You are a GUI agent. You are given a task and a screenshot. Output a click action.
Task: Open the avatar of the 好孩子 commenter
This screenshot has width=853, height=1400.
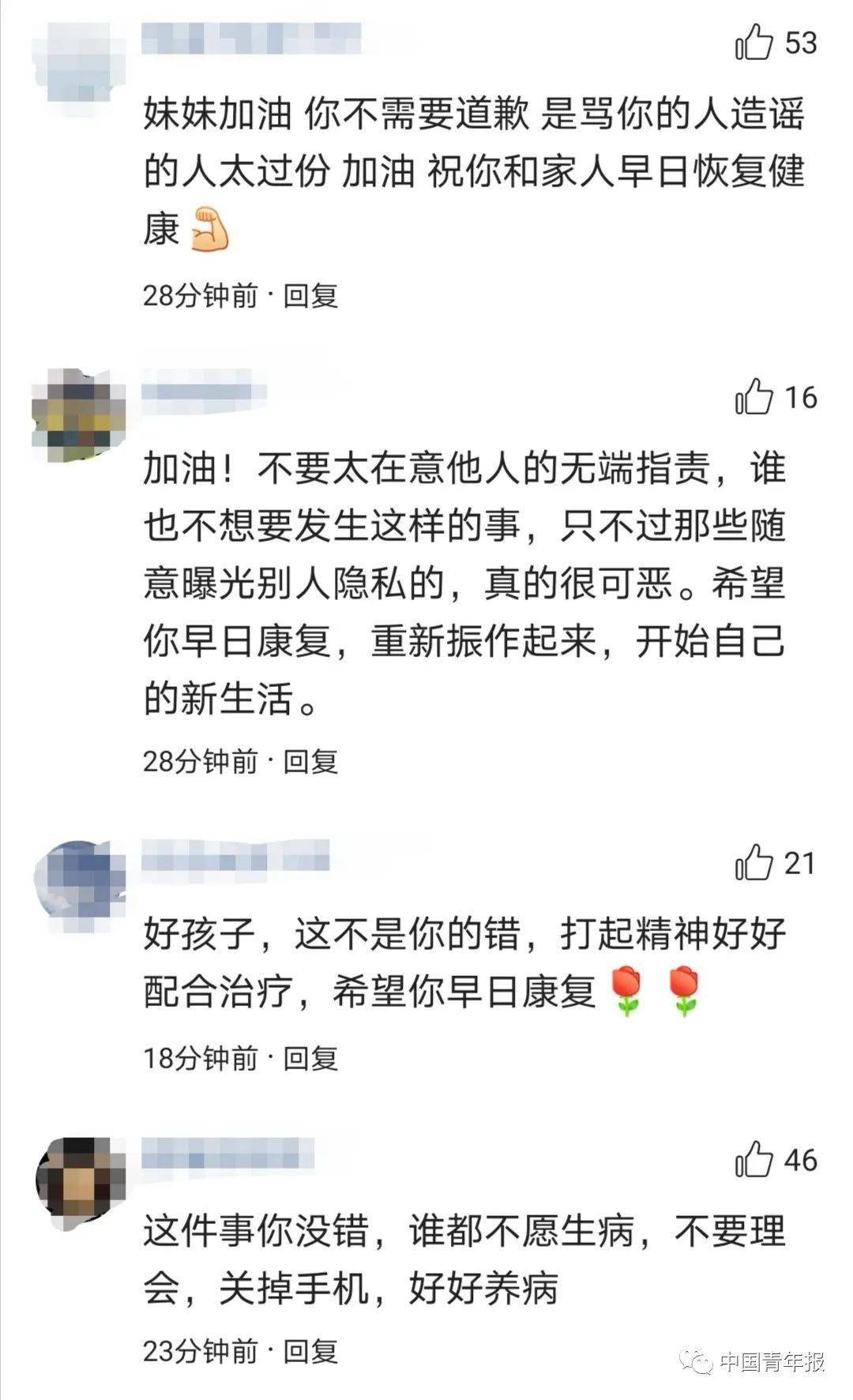coord(81,883)
